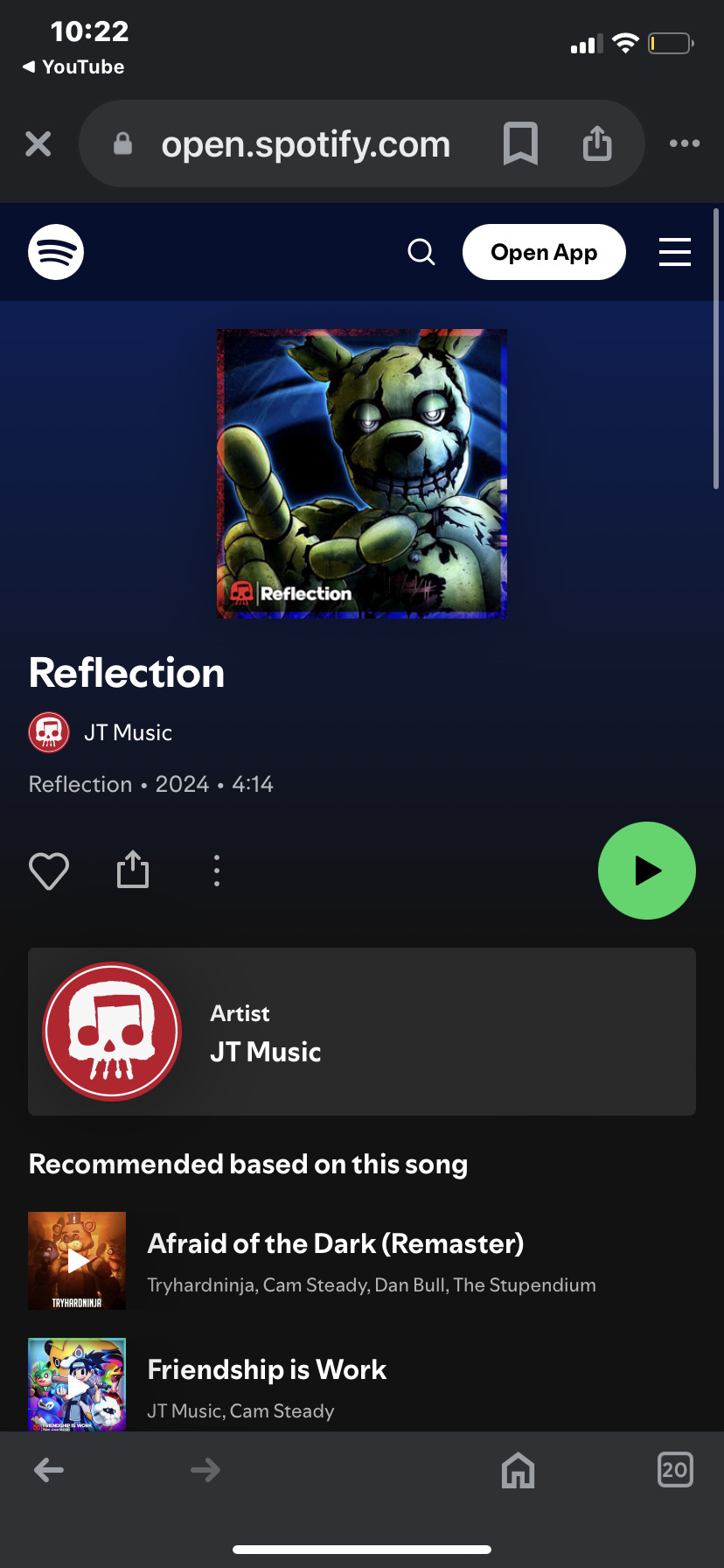The width and height of the screenshot is (724, 1568).
Task: View the 20 open browser tabs
Action: click(674, 1470)
